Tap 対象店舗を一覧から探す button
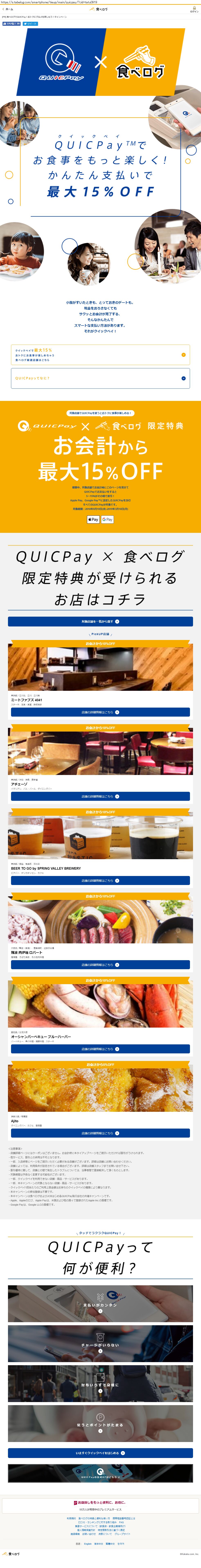Image resolution: width=201 pixels, height=1568 pixels. click(x=100, y=622)
